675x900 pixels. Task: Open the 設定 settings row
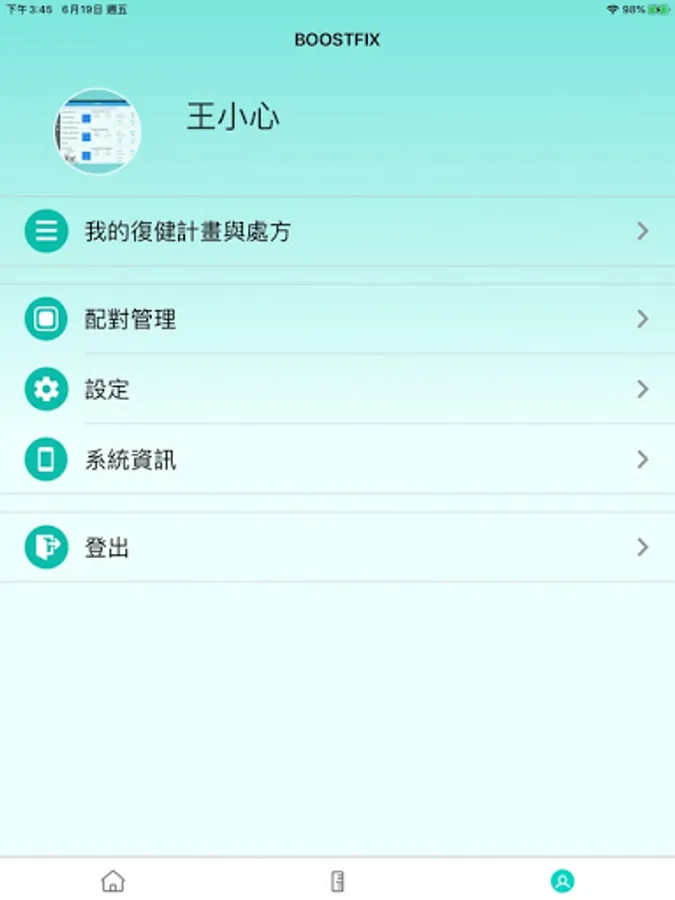tap(338, 389)
